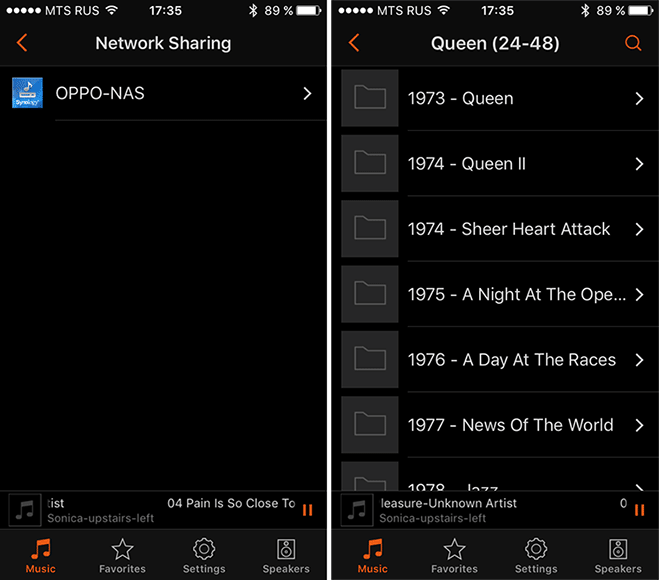
Task: Switch to Favorites tab below Network Sharing
Action: pos(122,555)
